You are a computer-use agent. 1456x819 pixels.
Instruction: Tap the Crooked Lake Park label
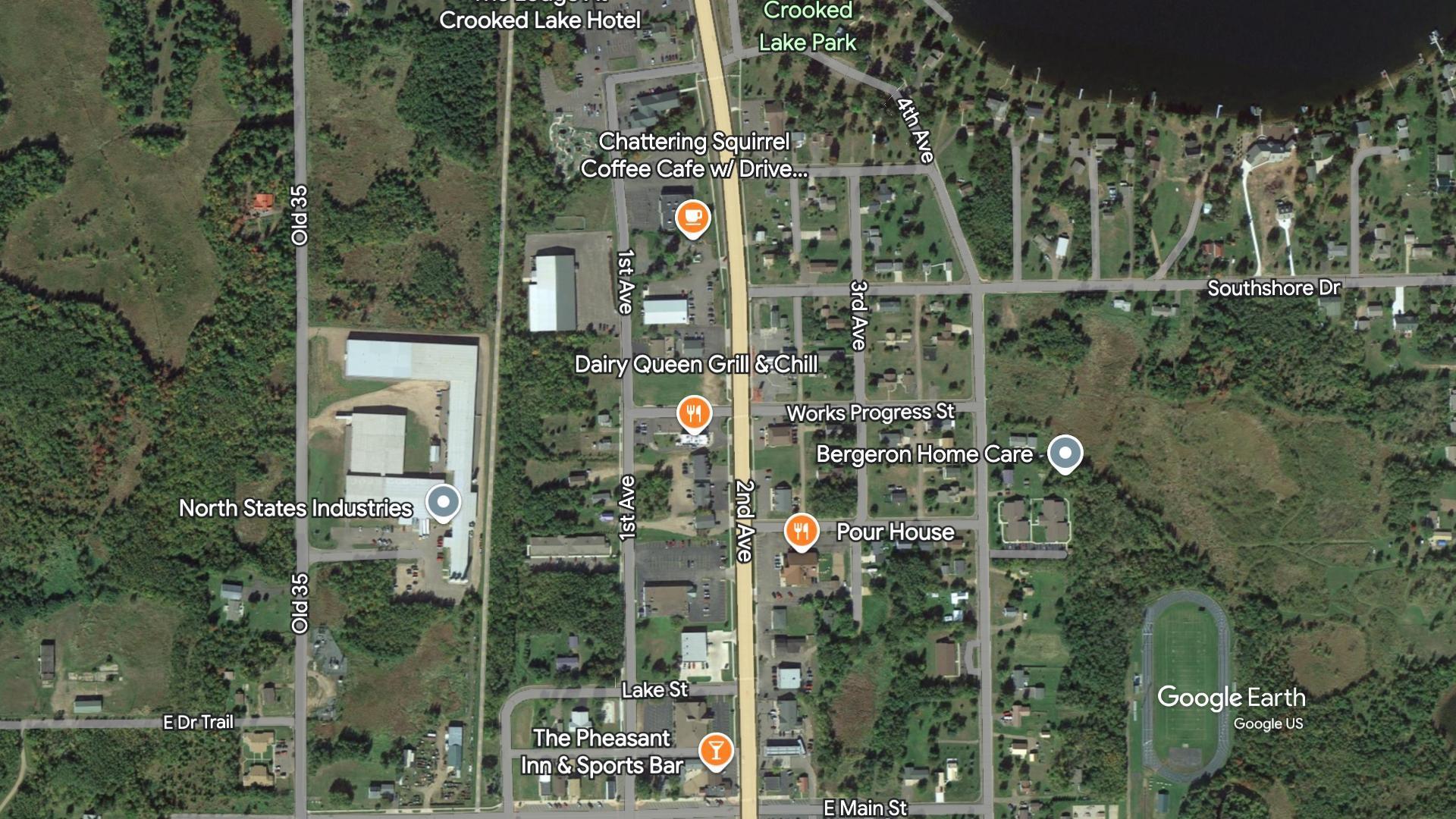point(808,27)
